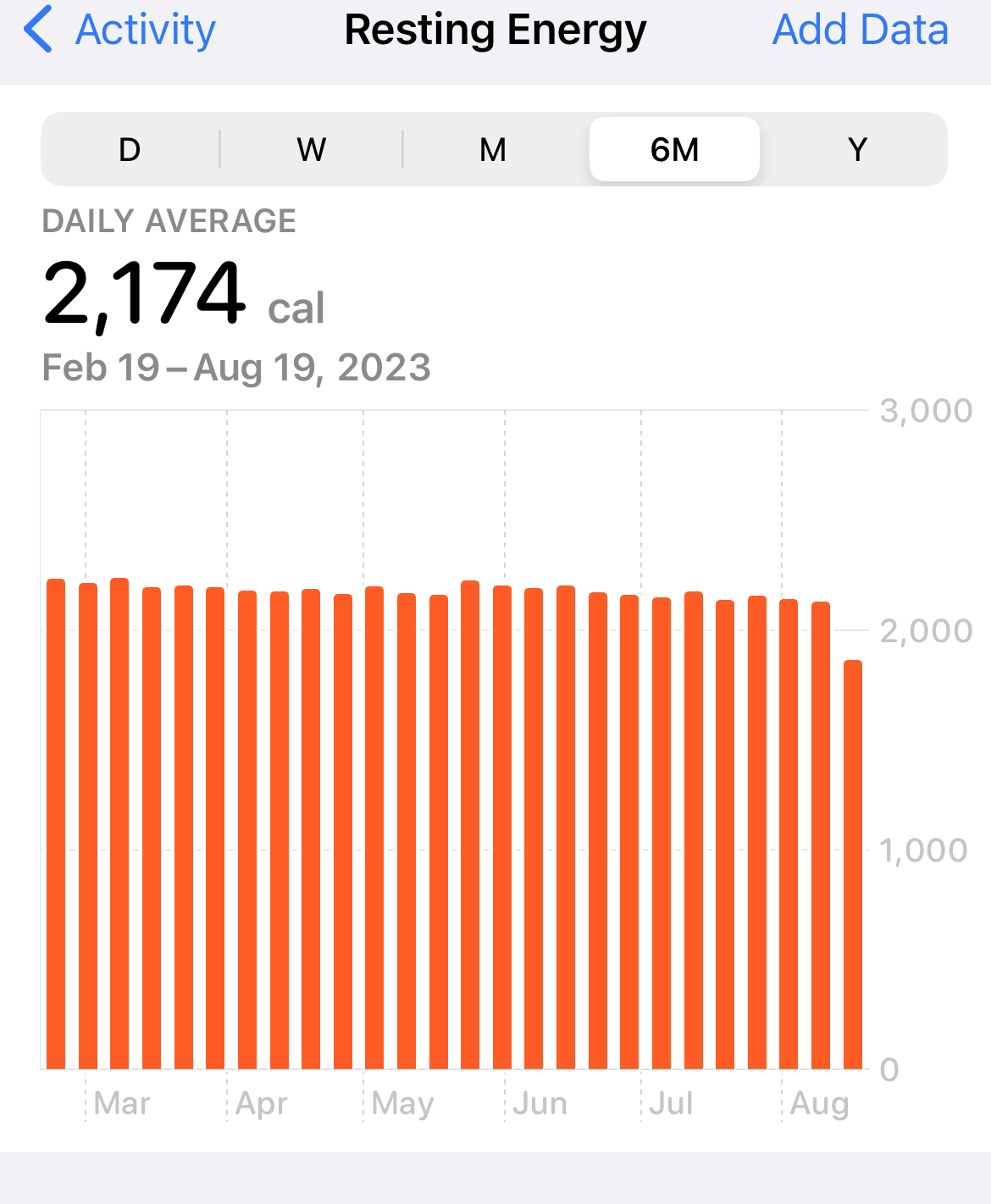Tap the DAILY AVERAGE heading

coord(169,220)
